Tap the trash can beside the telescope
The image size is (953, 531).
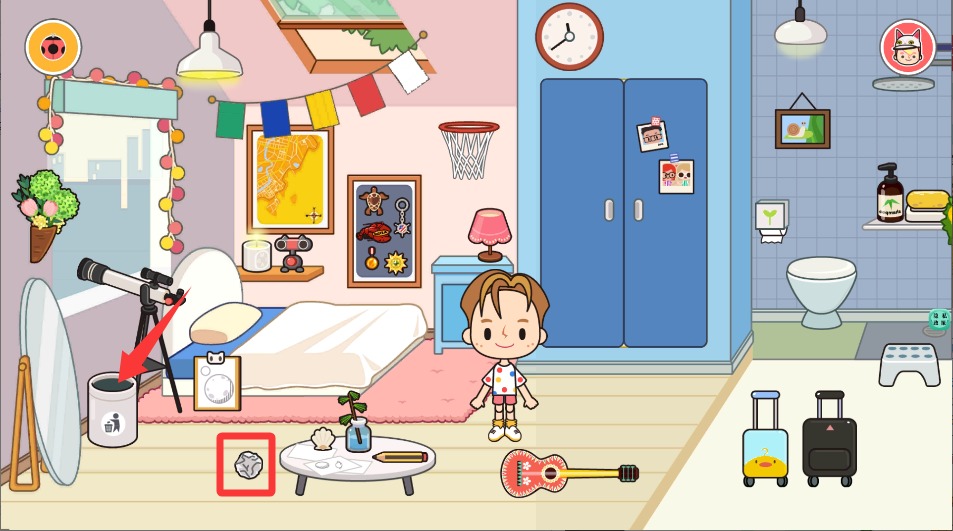point(112,410)
